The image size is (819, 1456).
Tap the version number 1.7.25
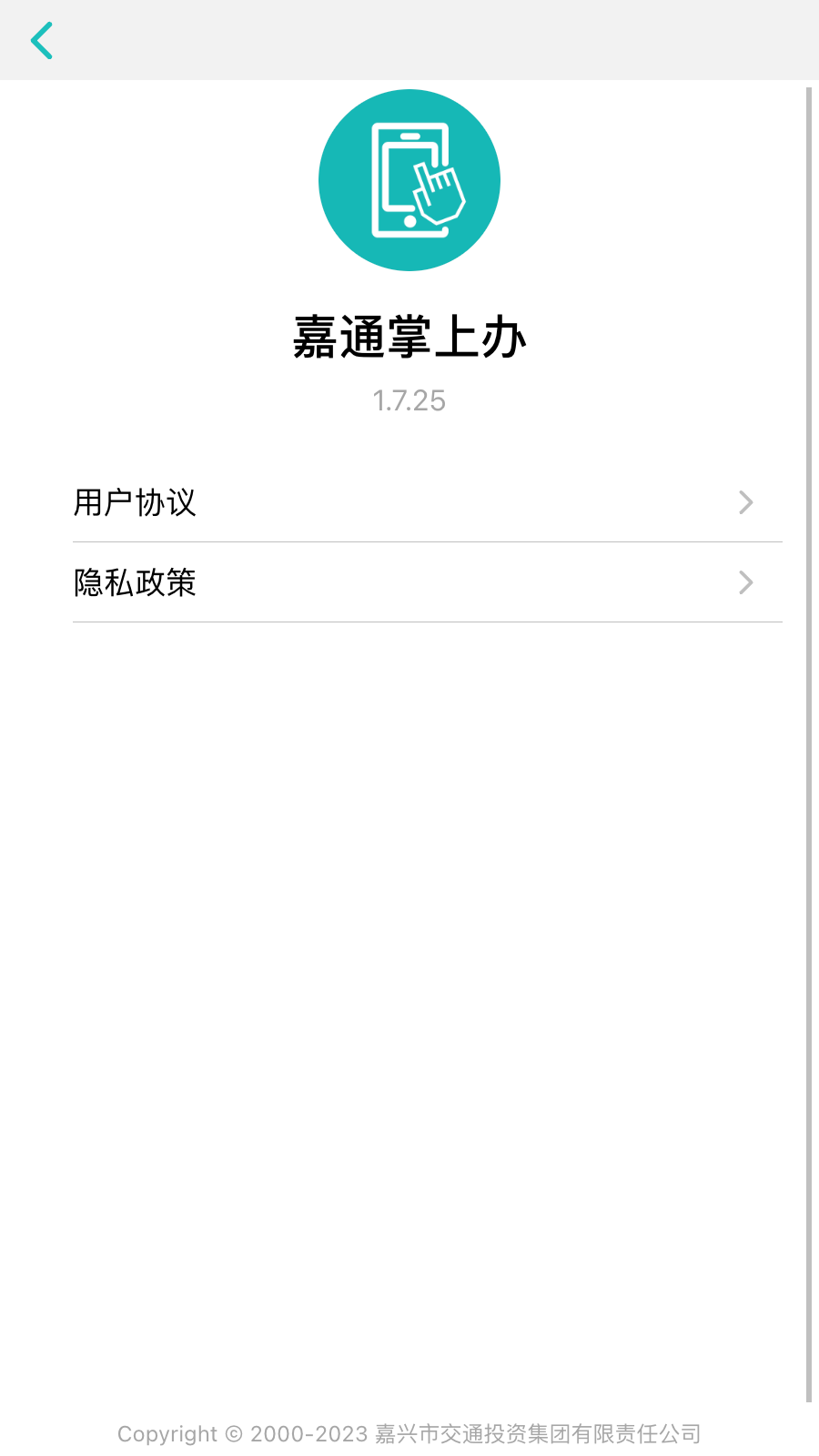(x=409, y=400)
